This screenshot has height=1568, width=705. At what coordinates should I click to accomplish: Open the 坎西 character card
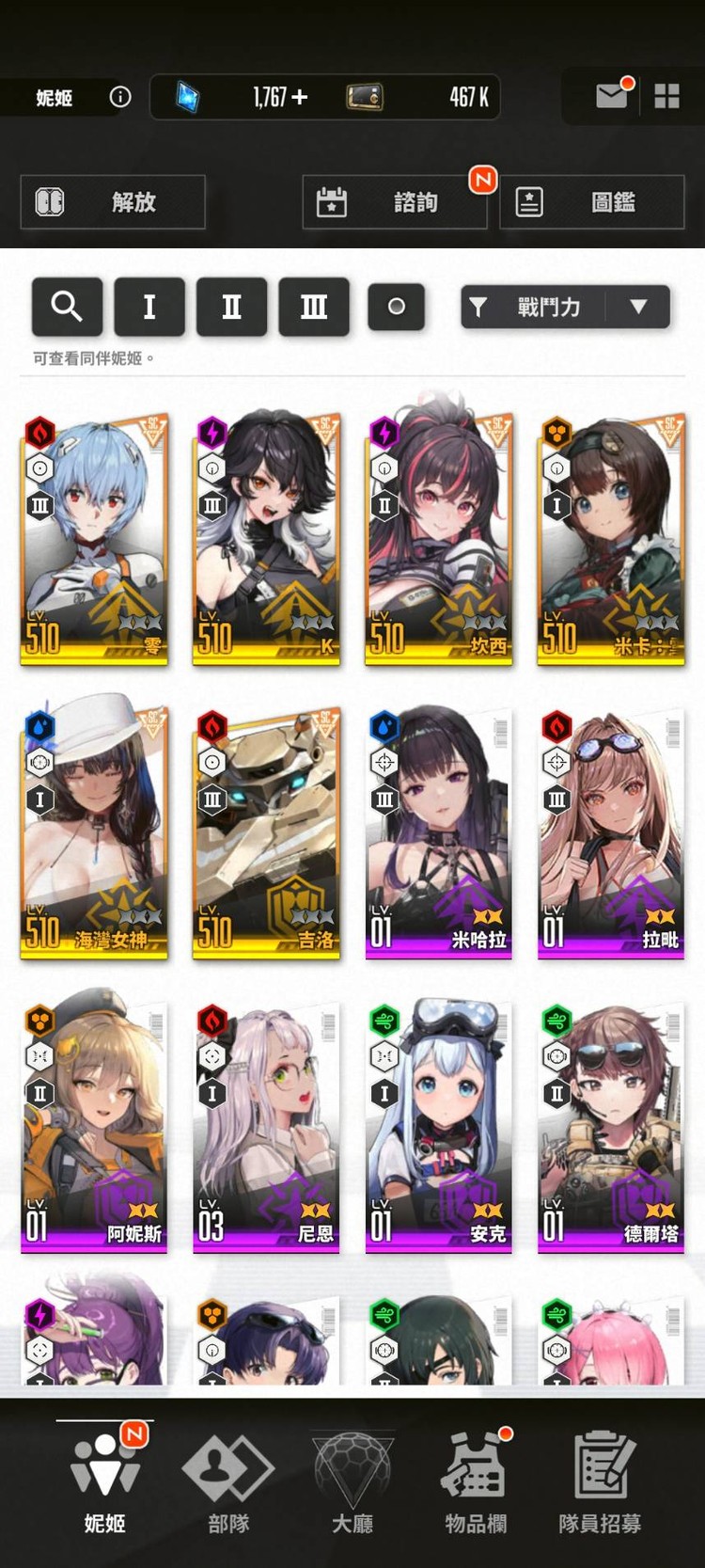click(x=438, y=540)
